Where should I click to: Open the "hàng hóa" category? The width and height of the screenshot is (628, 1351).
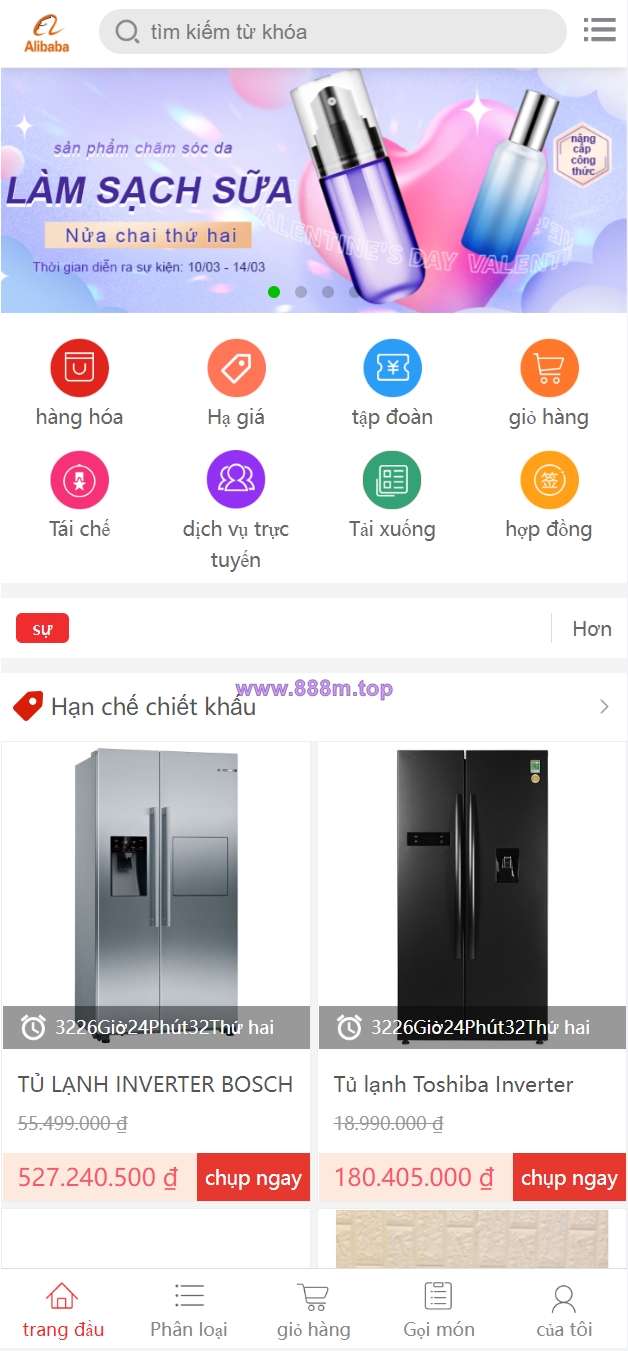coord(80,384)
